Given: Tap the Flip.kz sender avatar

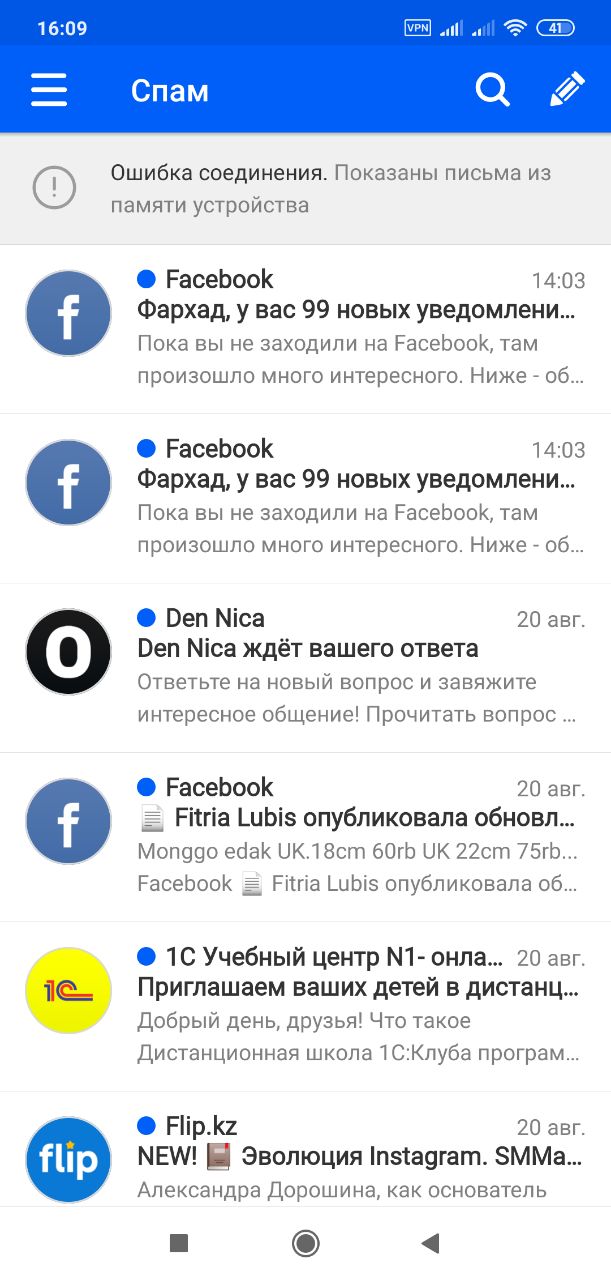Looking at the screenshot, I should (68, 1160).
